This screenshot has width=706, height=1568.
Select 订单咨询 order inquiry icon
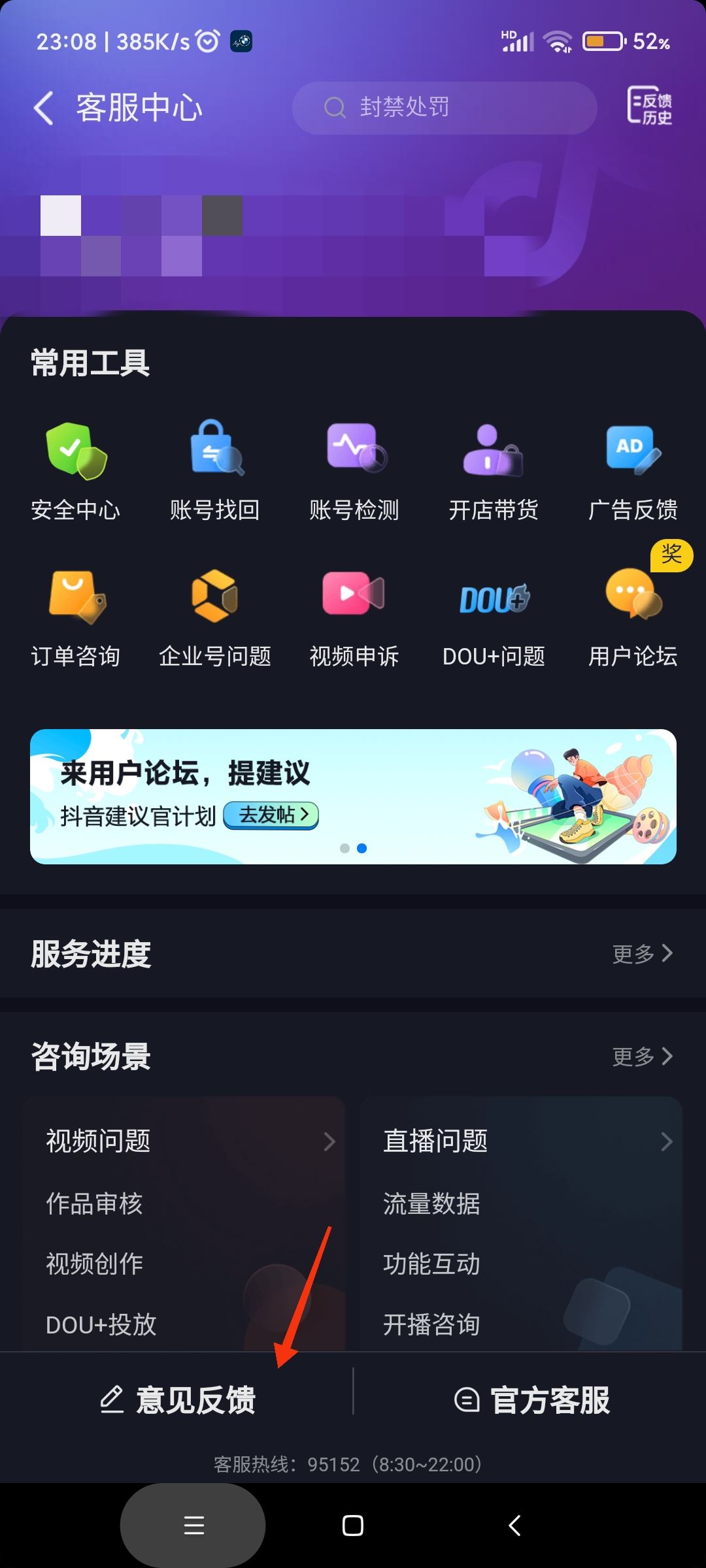click(75, 614)
